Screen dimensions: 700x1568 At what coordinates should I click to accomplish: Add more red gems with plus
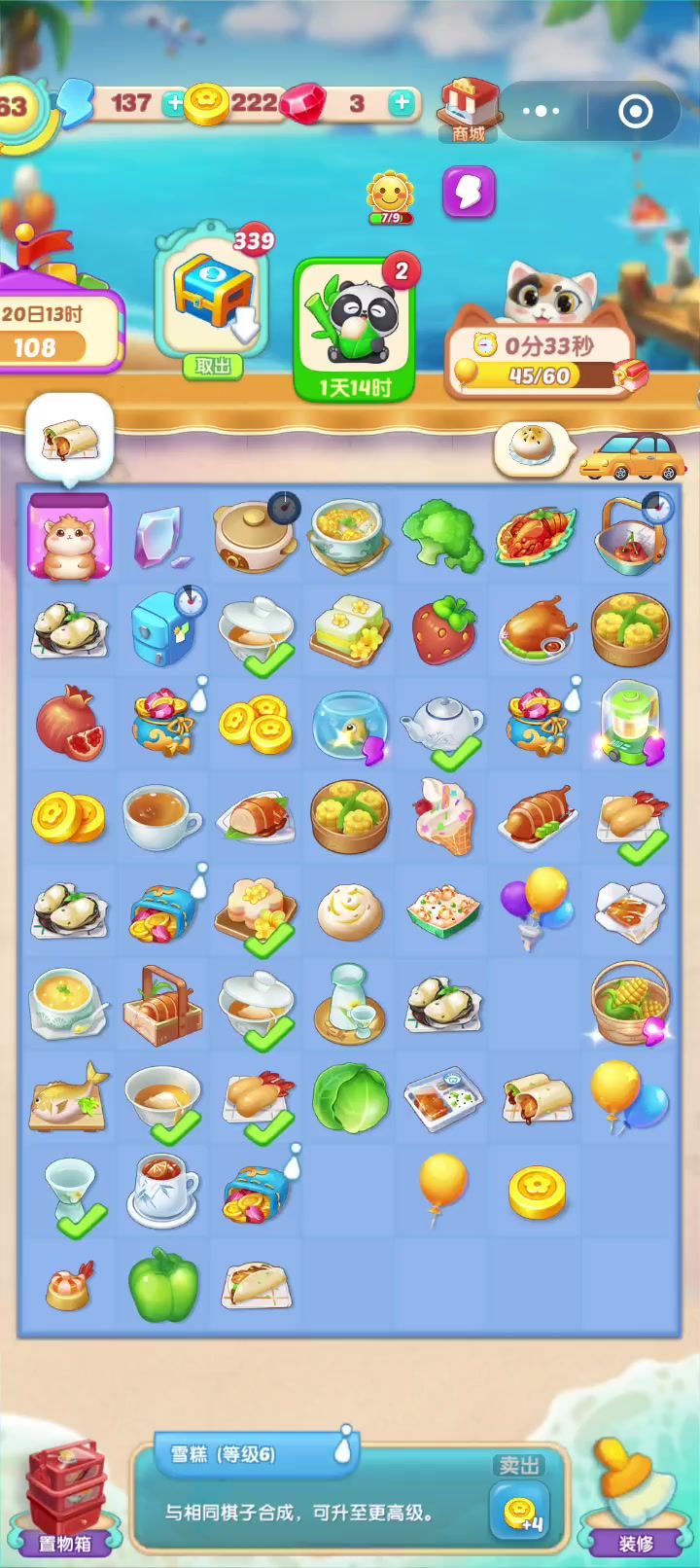pyautogui.click(x=401, y=103)
